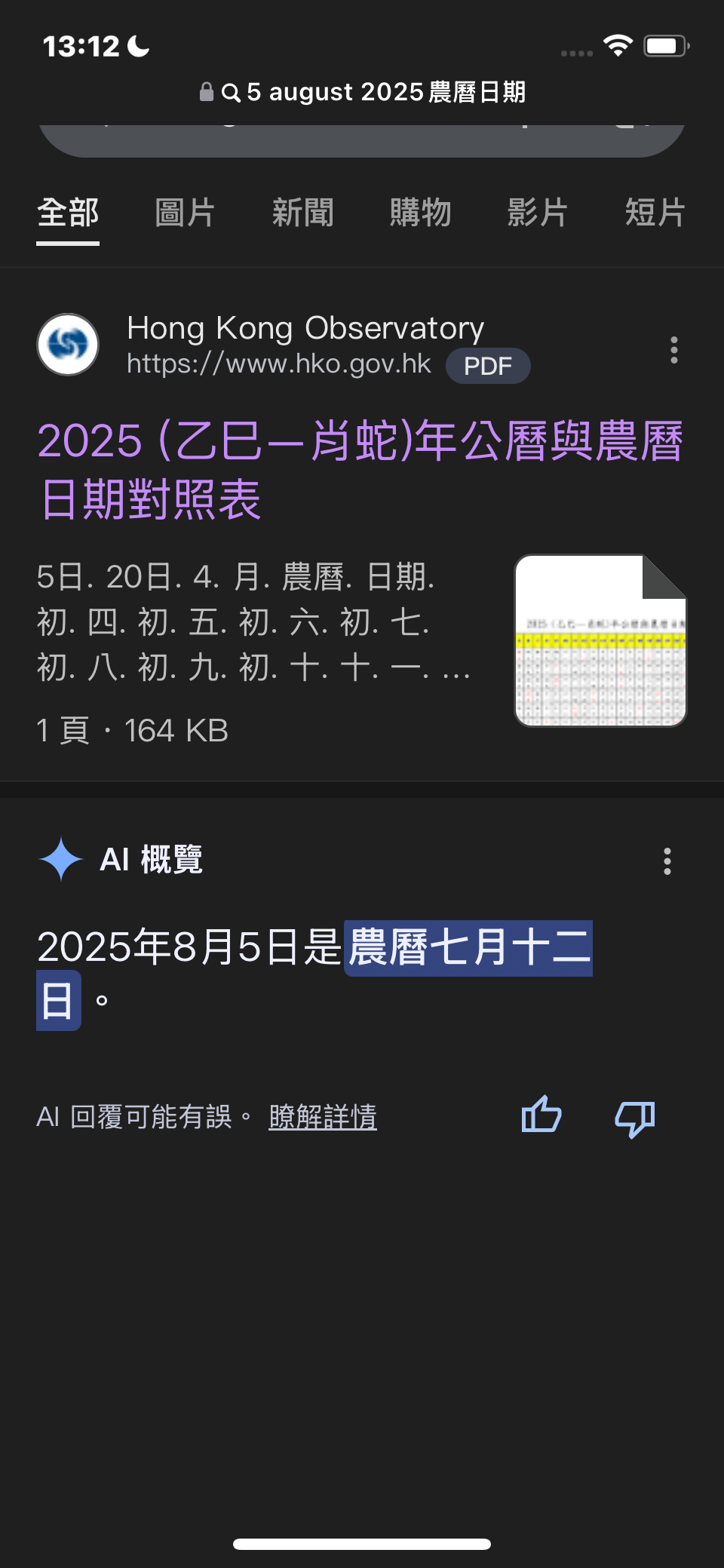Give the AI overview a thumbs up
The image size is (724, 1568).
541,1115
